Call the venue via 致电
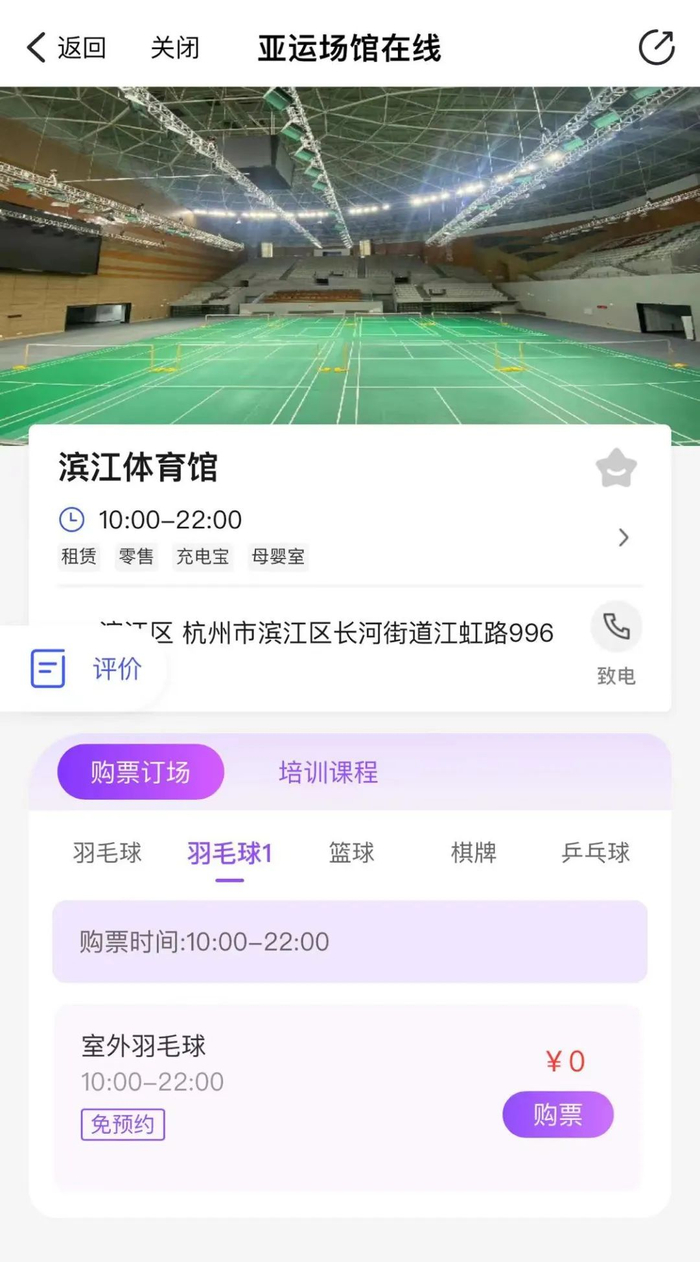700x1262 pixels. tap(616, 643)
